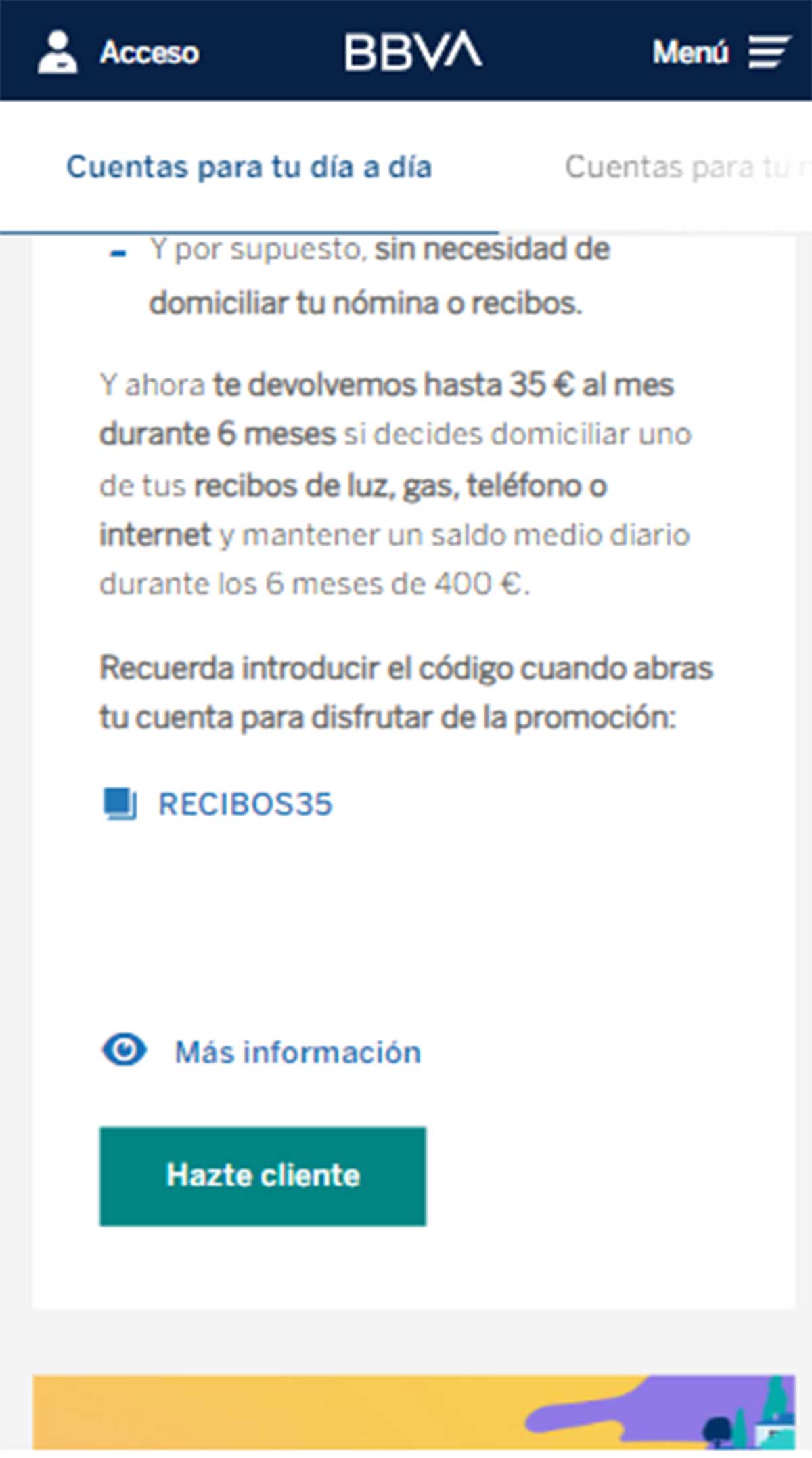
Task: Go to BBVA home via the logo
Action: [x=413, y=51]
